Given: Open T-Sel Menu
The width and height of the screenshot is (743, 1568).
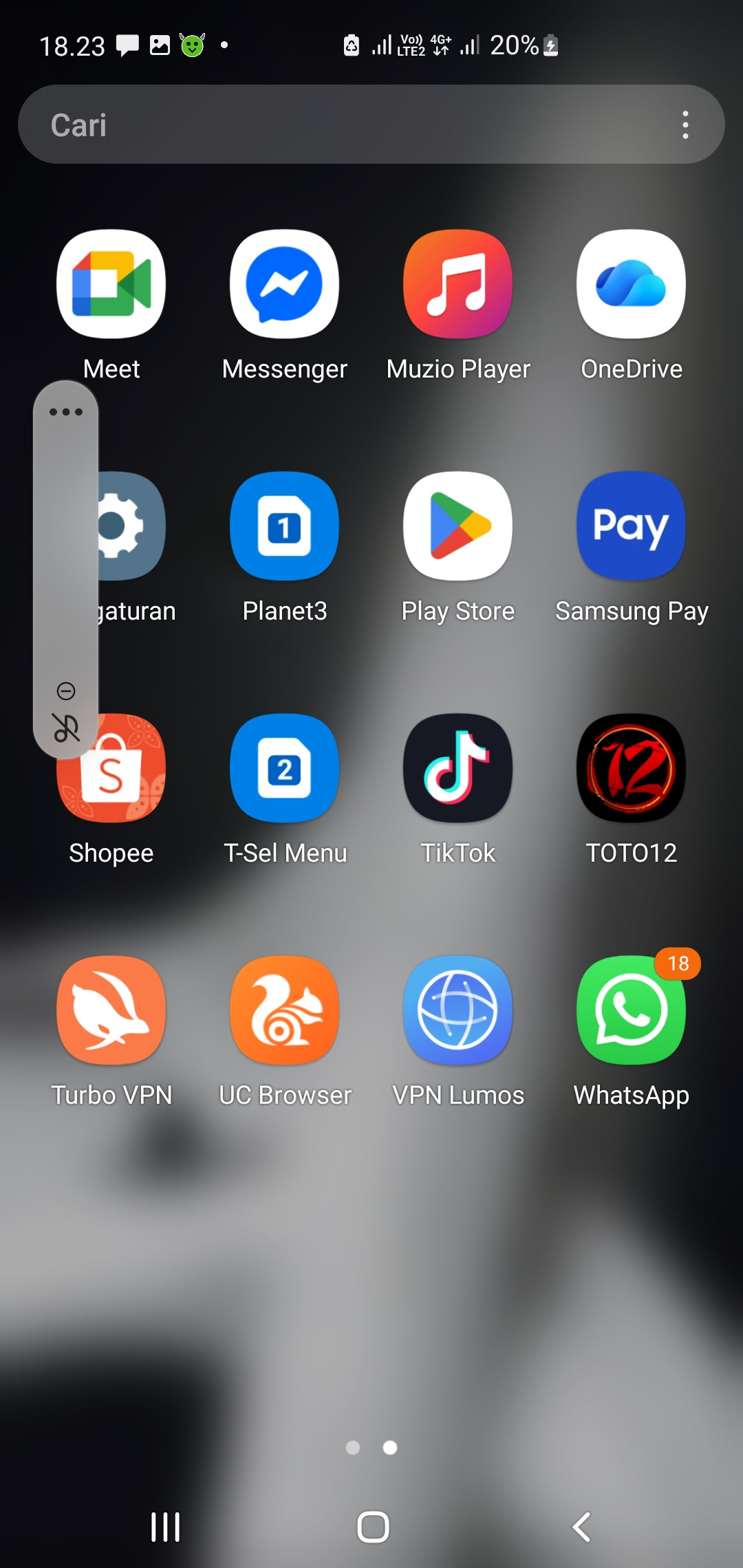Looking at the screenshot, I should (285, 768).
